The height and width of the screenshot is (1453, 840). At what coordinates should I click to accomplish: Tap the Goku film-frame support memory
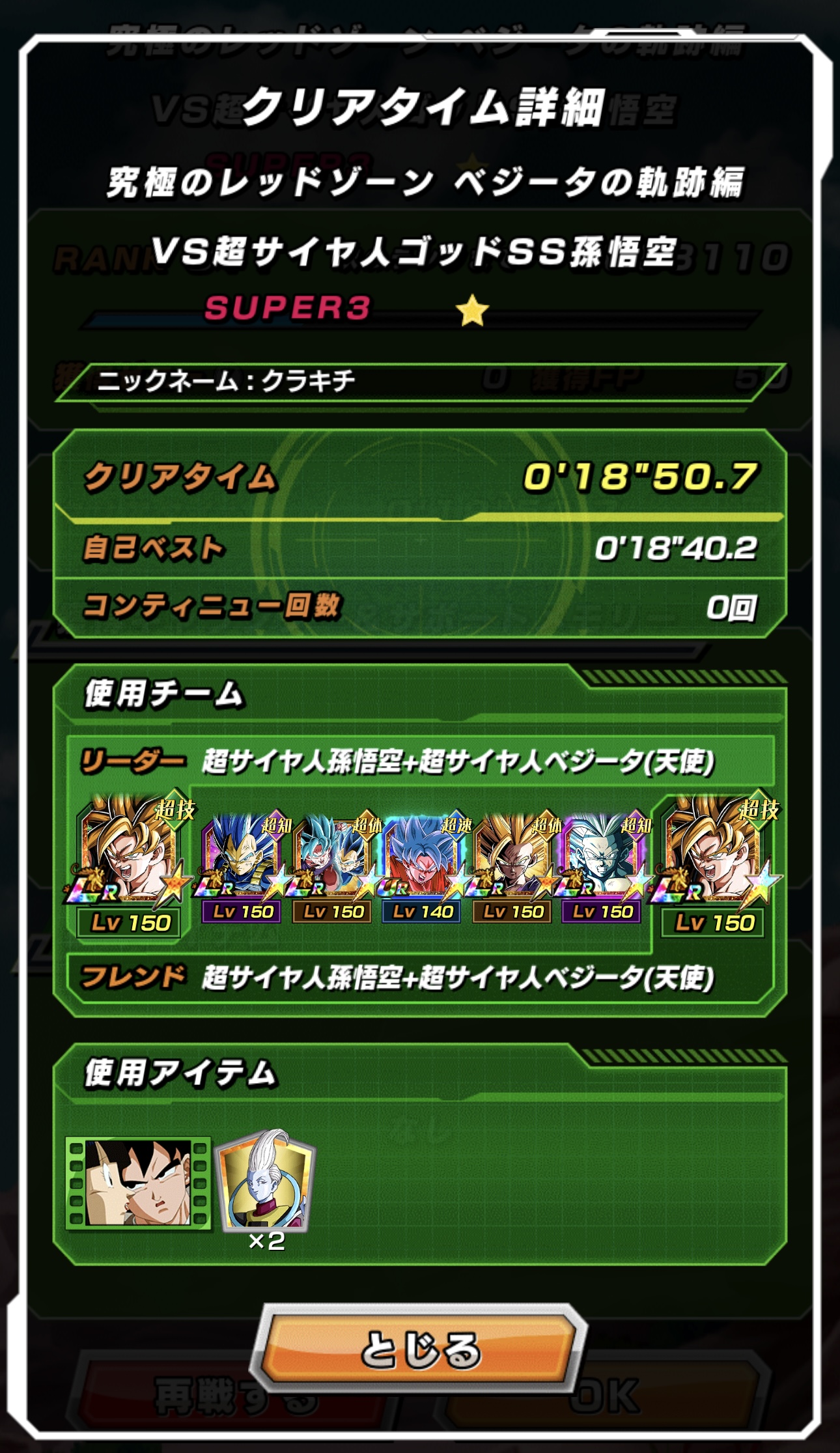pos(138,1183)
